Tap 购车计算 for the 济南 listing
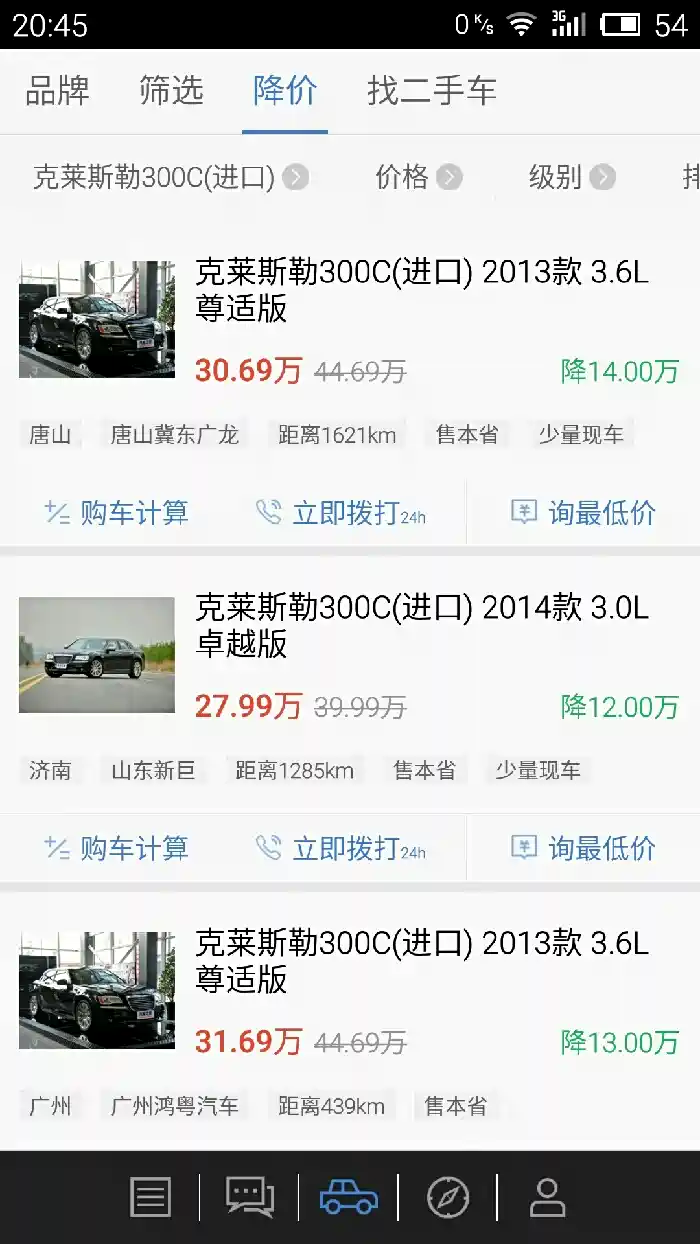This screenshot has height=1244, width=700. pos(116,848)
